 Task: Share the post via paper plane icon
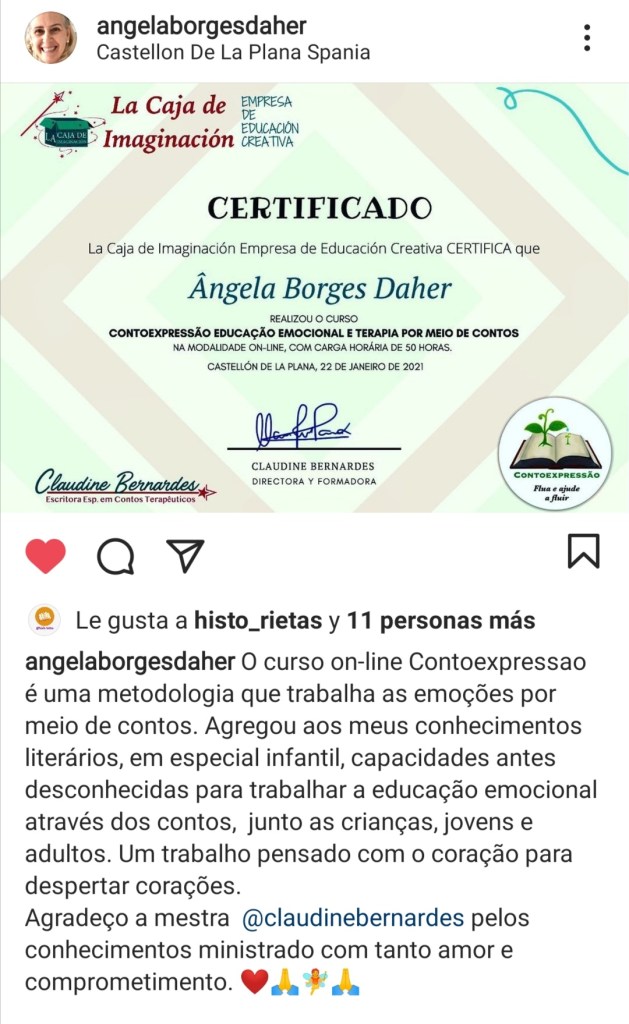point(185,555)
